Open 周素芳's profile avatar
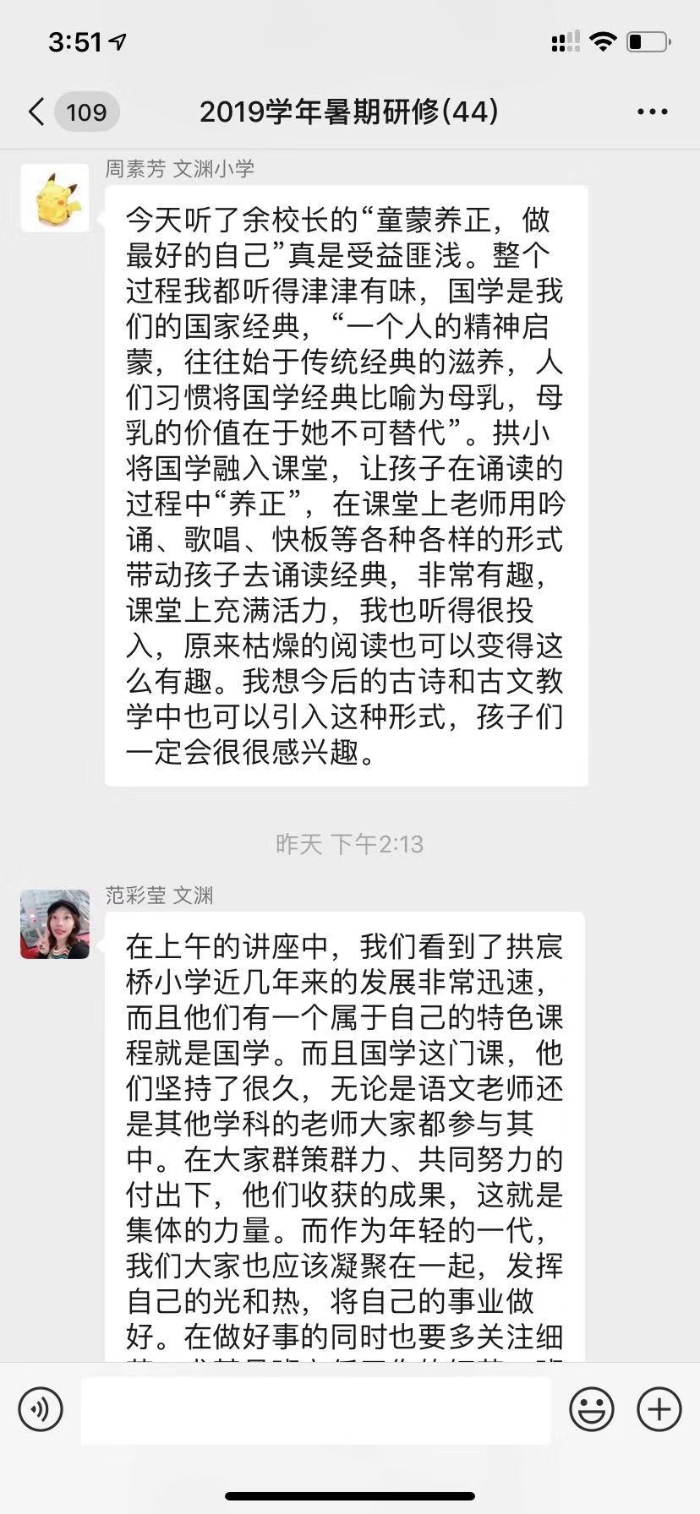Screen dimensions: 700x1514 [55, 198]
